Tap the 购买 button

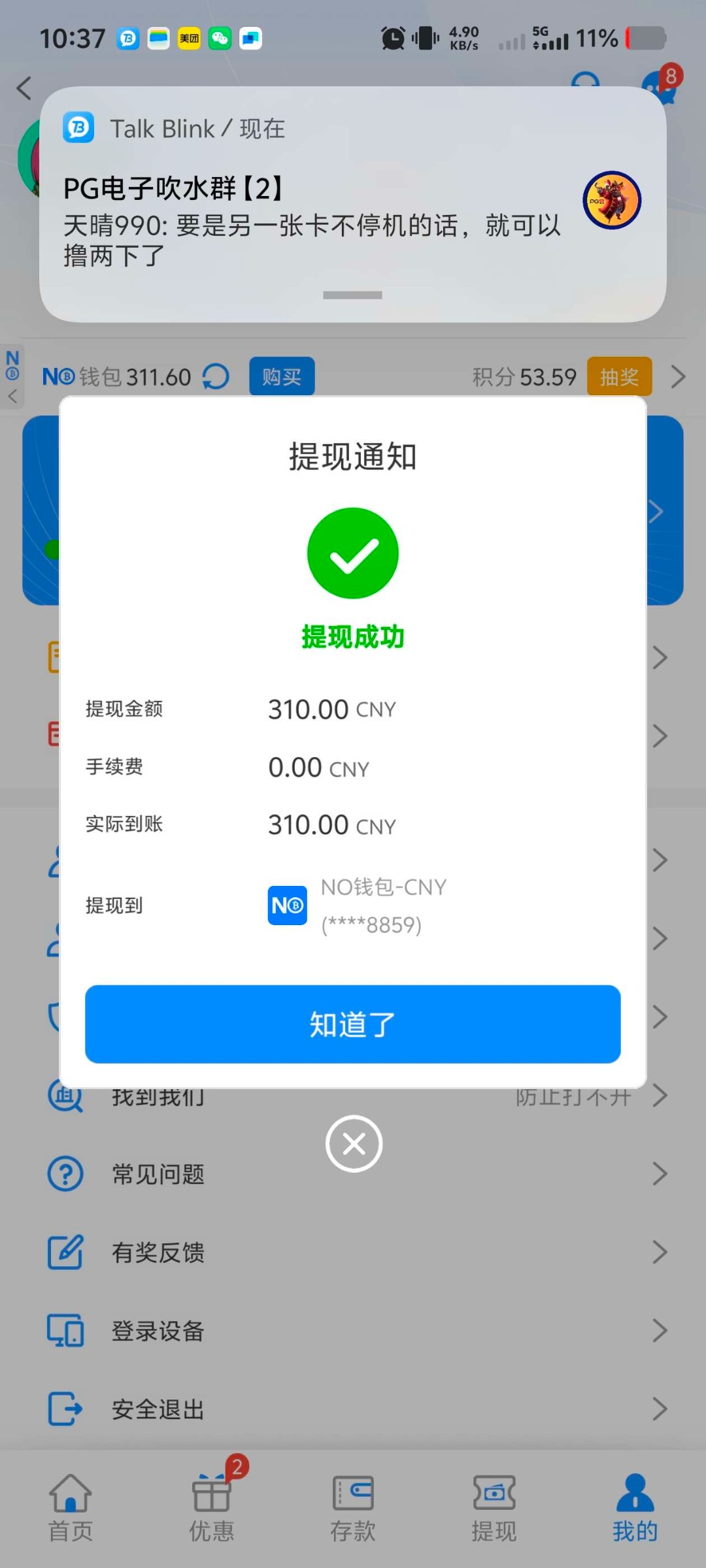pyautogui.click(x=282, y=376)
